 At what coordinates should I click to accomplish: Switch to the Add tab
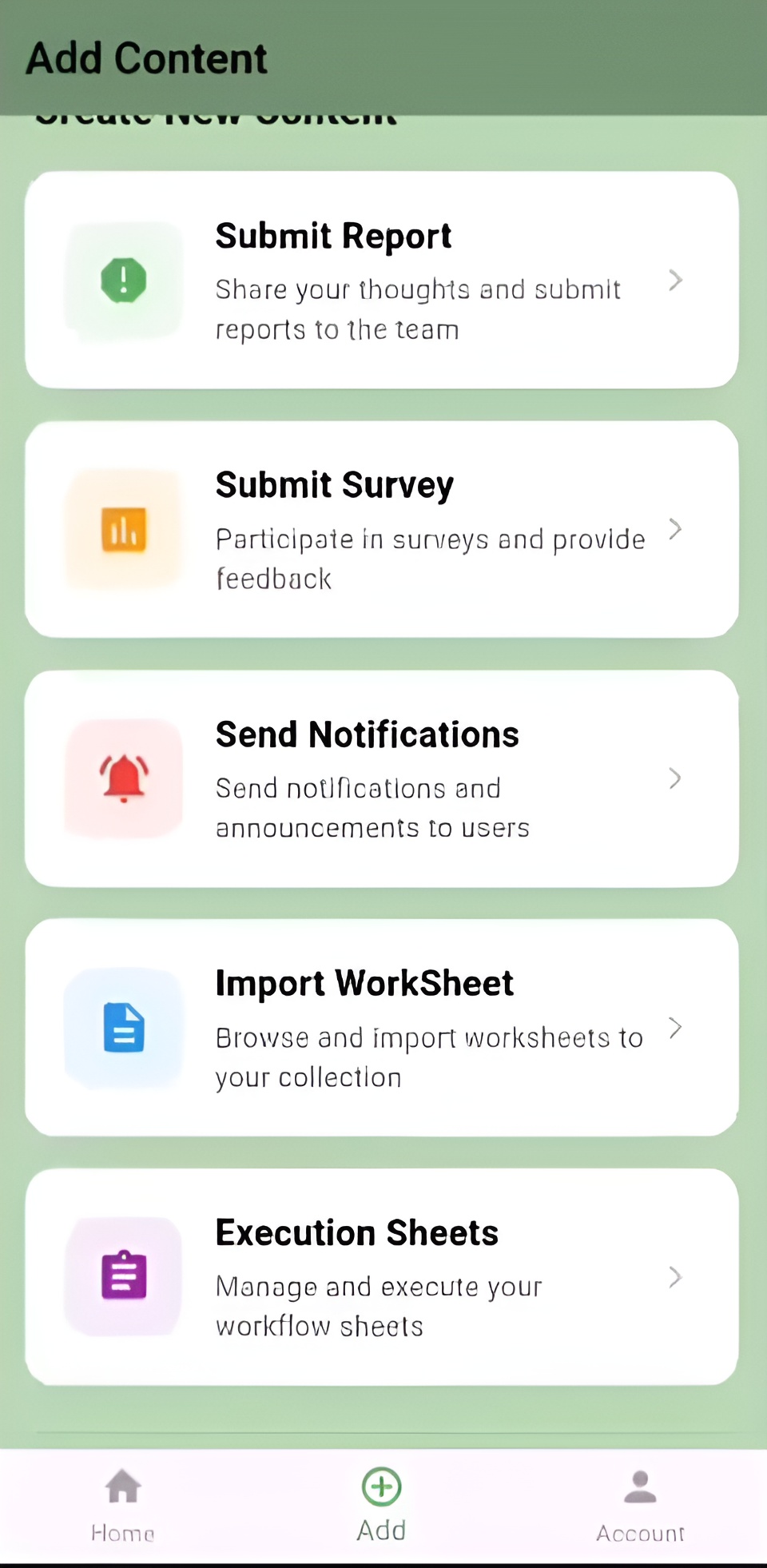(x=381, y=1502)
